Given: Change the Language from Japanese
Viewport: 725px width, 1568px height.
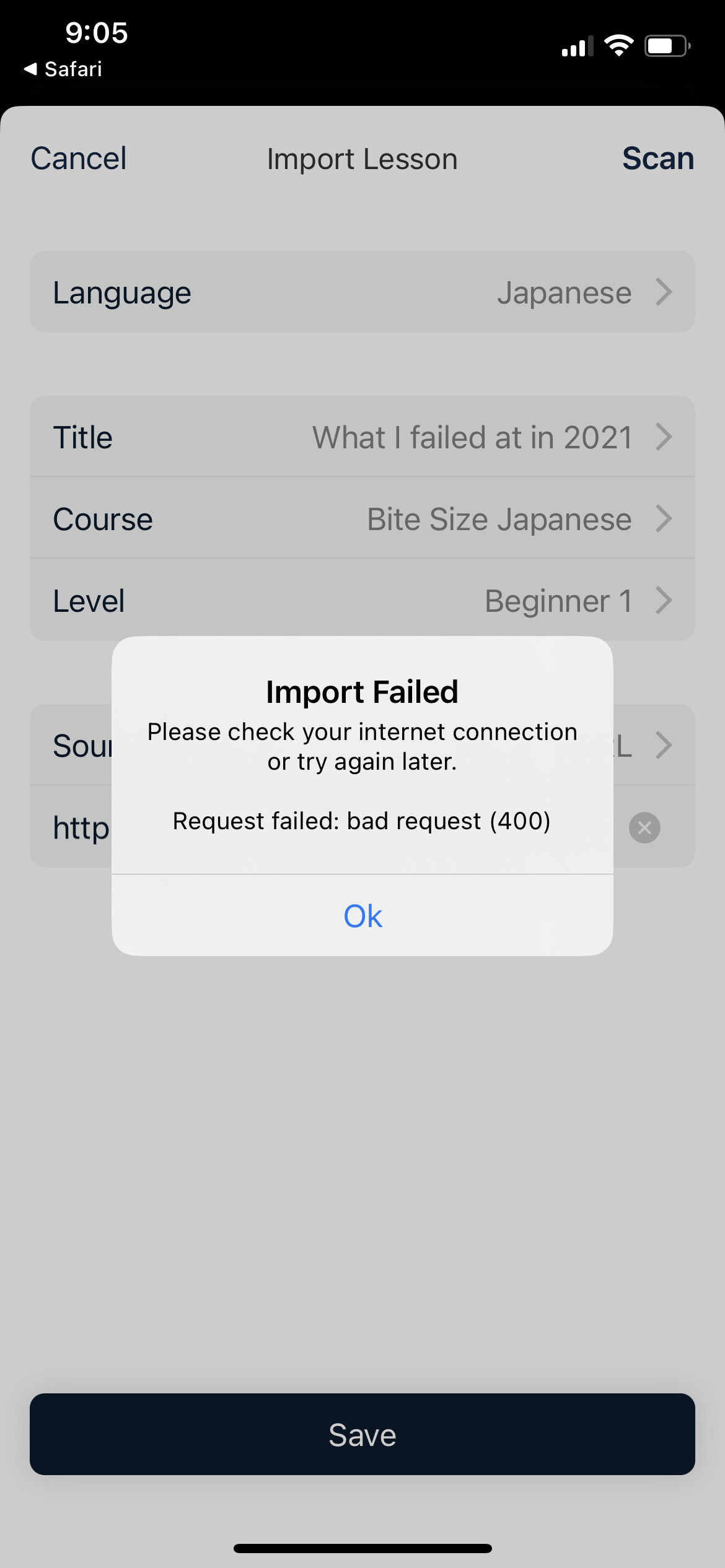Looking at the screenshot, I should pos(362,292).
